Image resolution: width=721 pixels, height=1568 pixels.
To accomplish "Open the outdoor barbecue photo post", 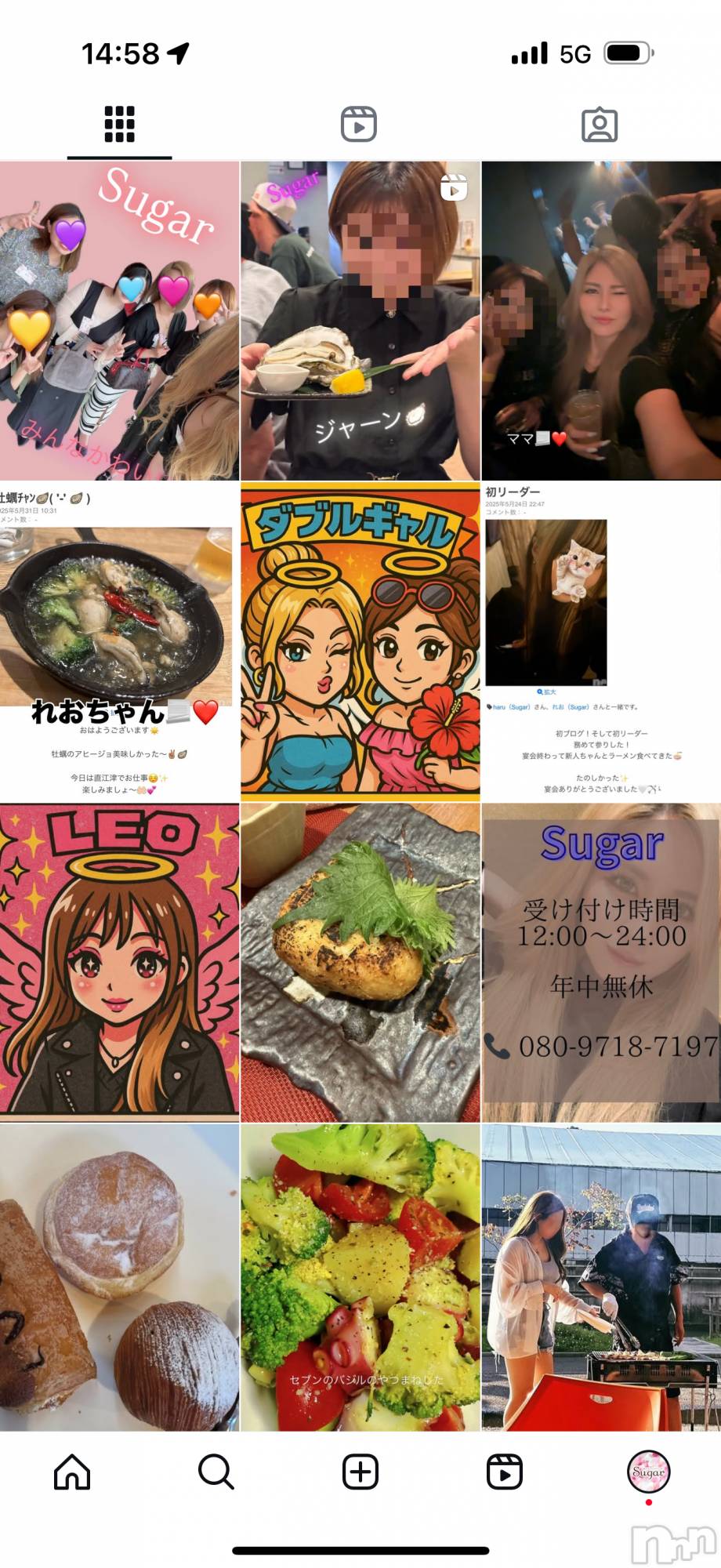I will pyautogui.click(x=601, y=1278).
